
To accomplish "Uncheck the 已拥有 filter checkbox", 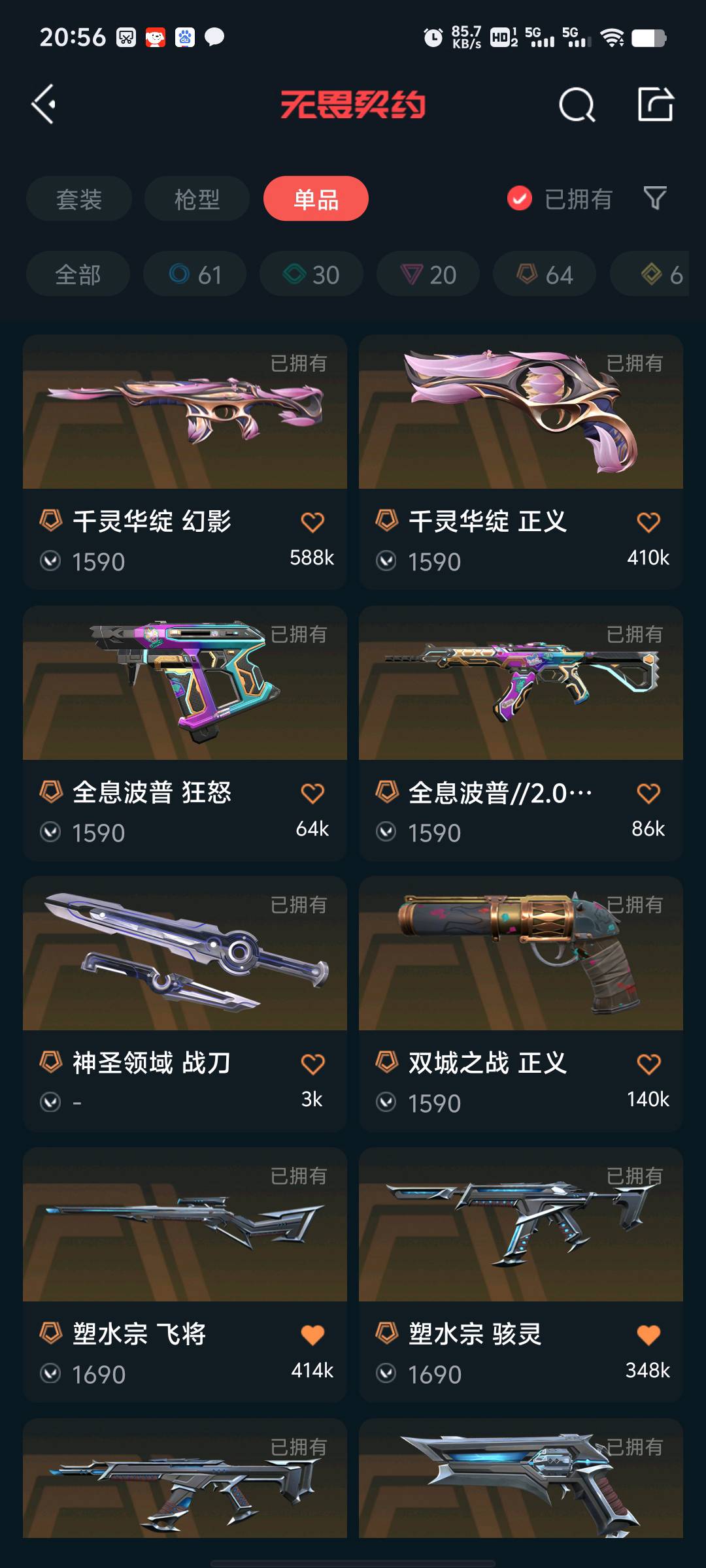I will click(x=520, y=199).
